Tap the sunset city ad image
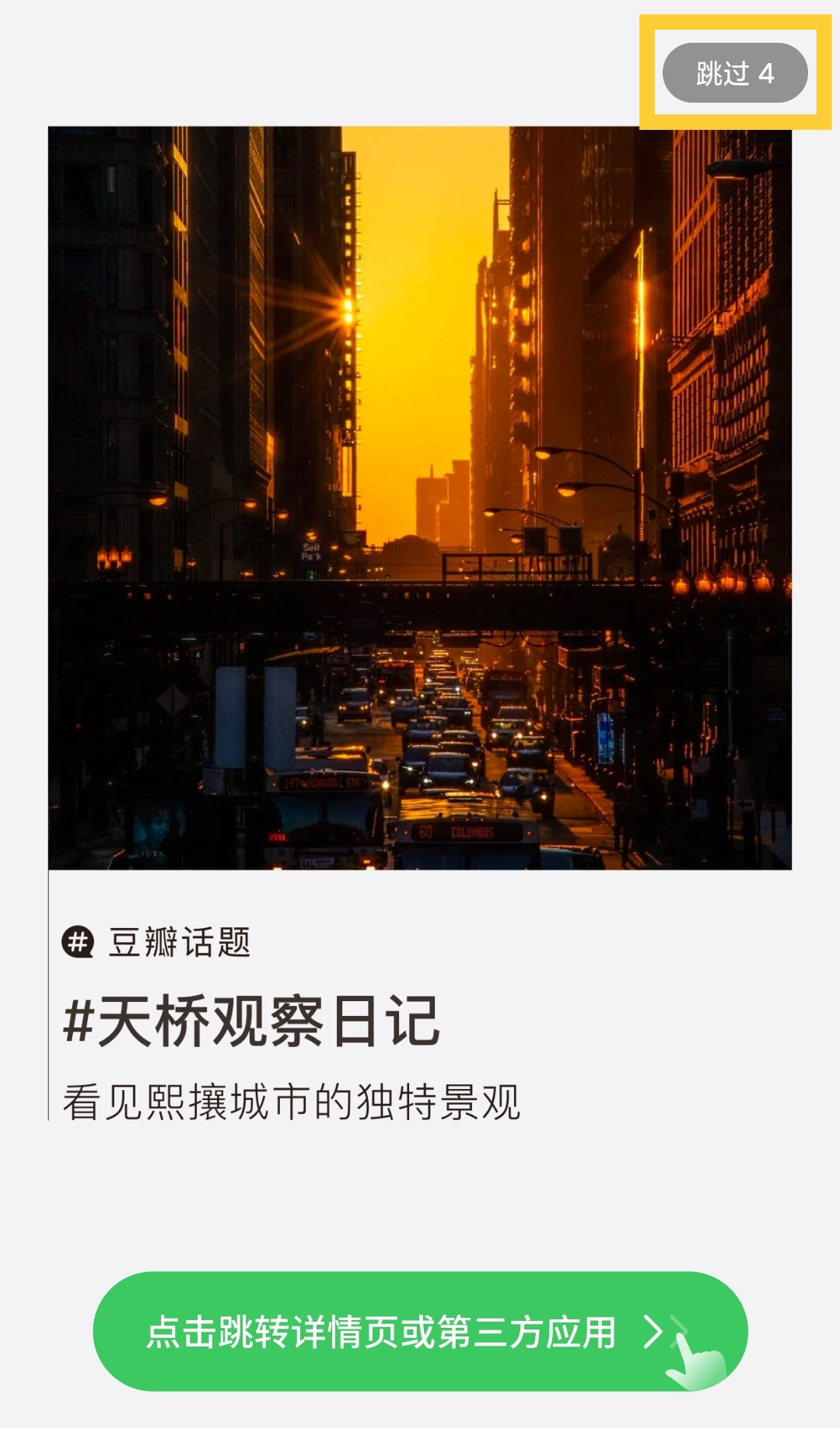Viewport: 840px width, 1429px height. click(420, 498)
